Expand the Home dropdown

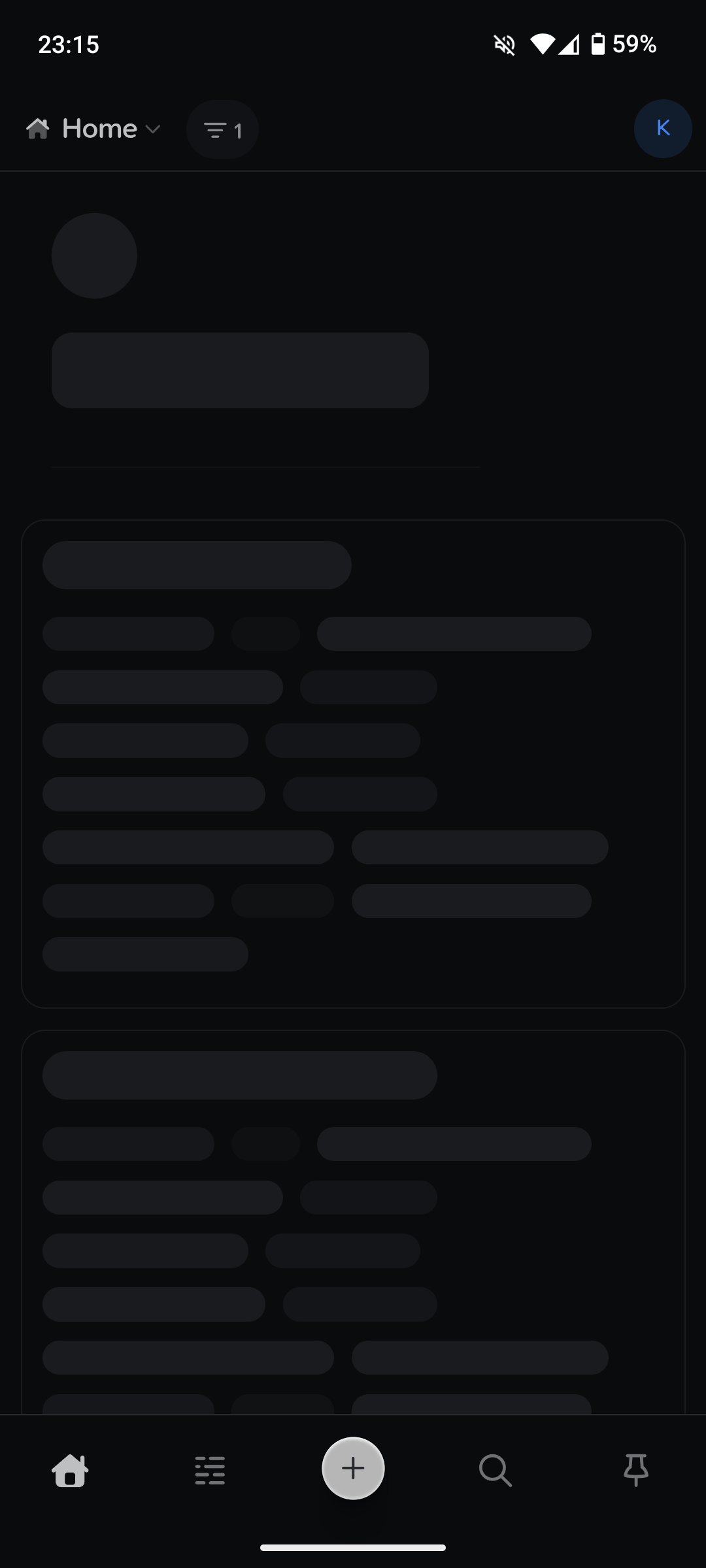tap(93, 129)
